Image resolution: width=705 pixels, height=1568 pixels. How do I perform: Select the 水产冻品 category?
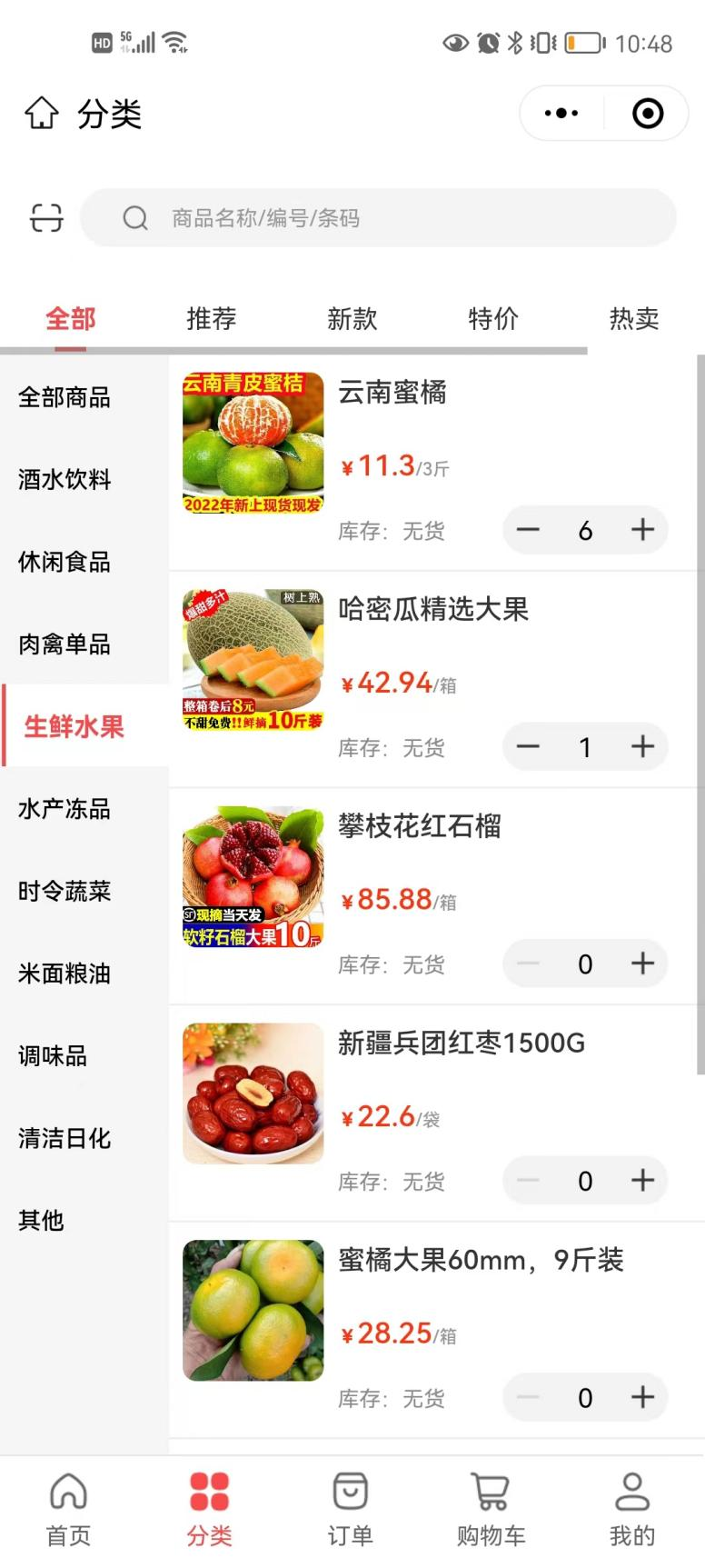coord(65,809)
